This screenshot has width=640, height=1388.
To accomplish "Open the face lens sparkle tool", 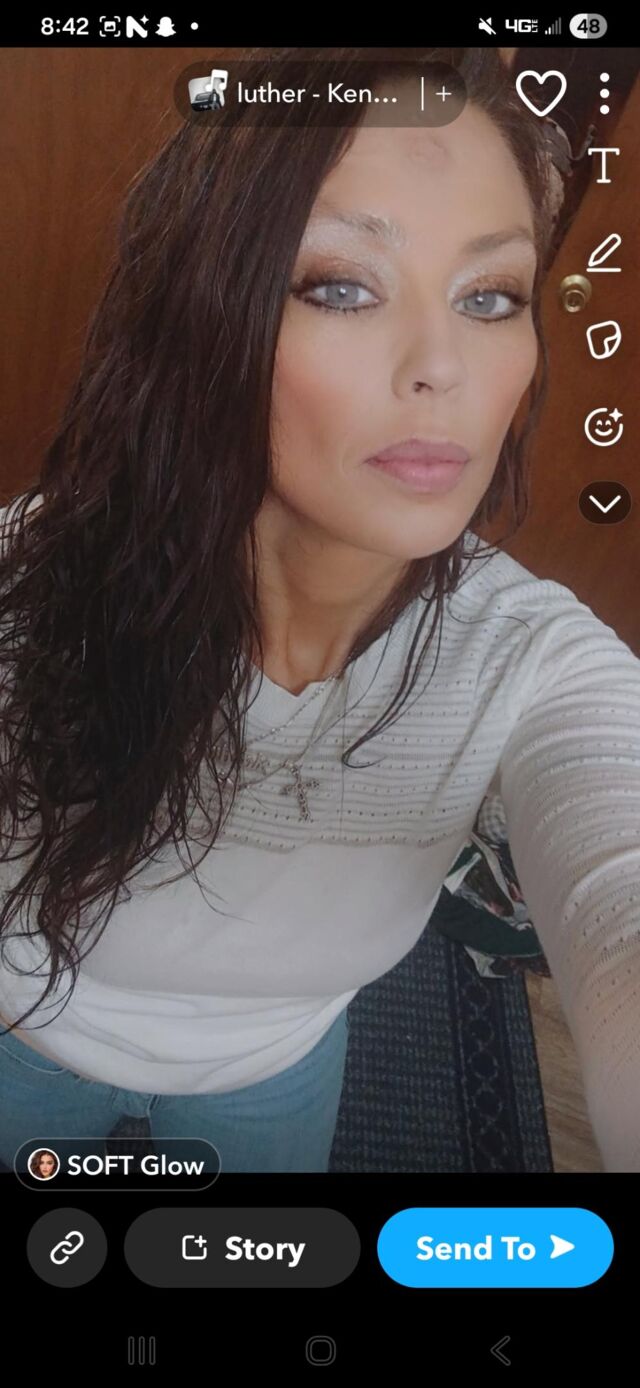I will tap(604, 427).
